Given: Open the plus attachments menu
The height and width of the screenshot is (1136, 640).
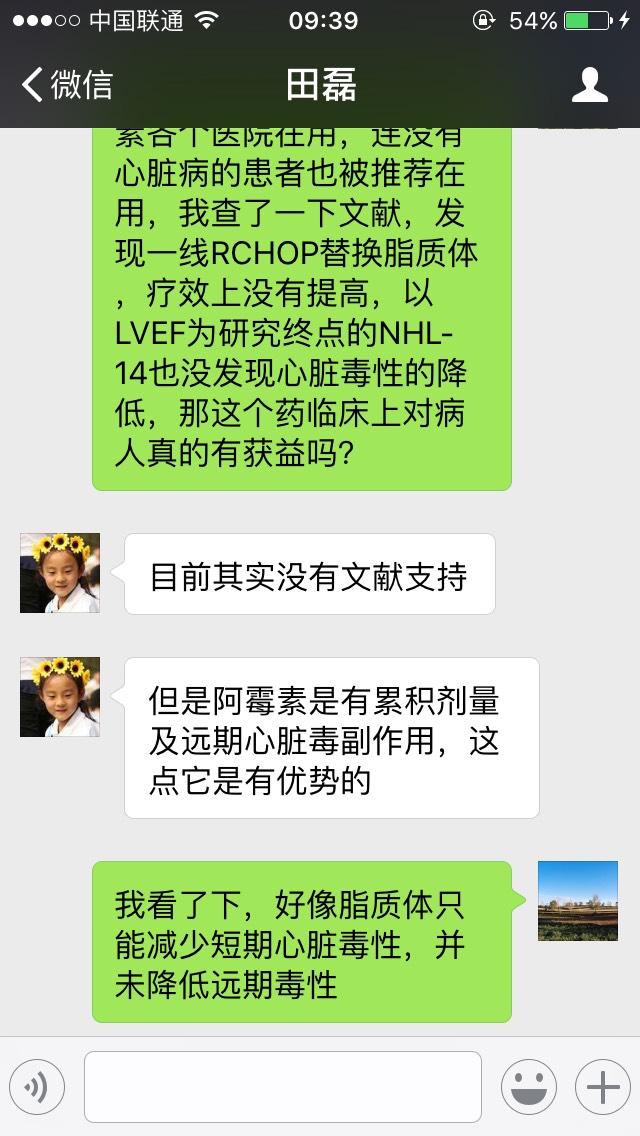Looking at the screenshot, I should coord(602,1086).
